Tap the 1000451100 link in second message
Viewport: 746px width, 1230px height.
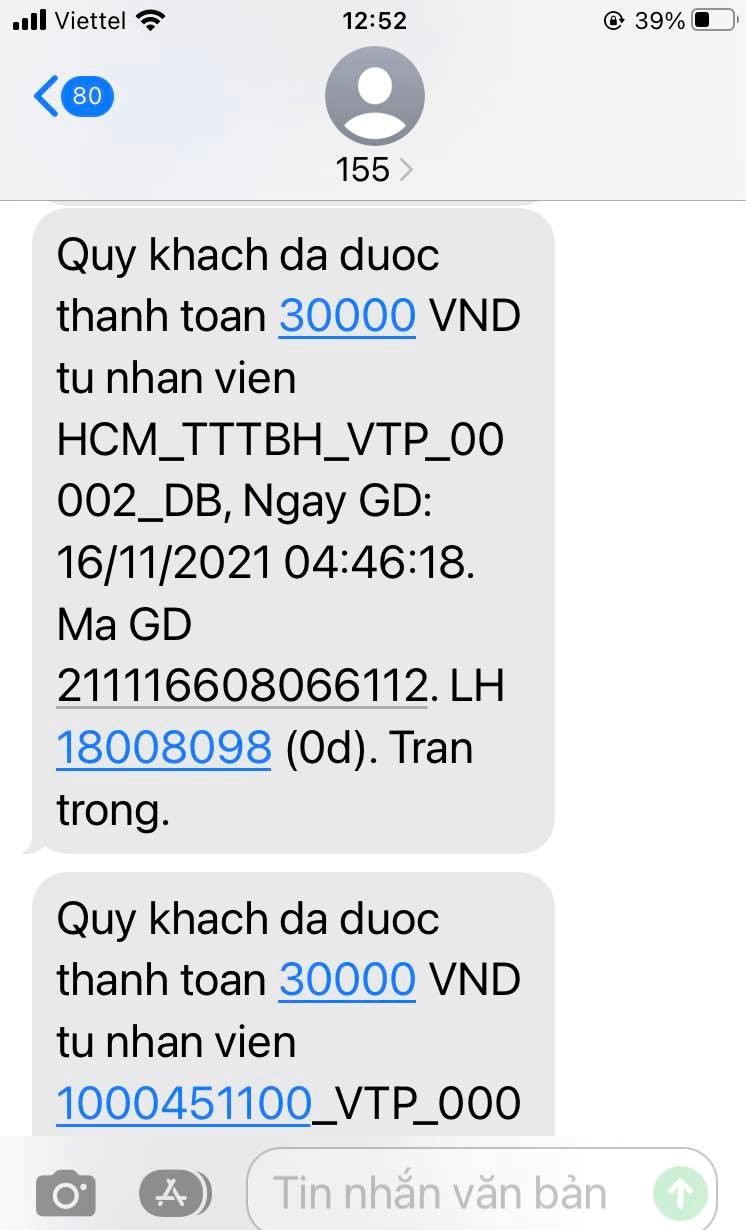click(x=184, y=1103)
